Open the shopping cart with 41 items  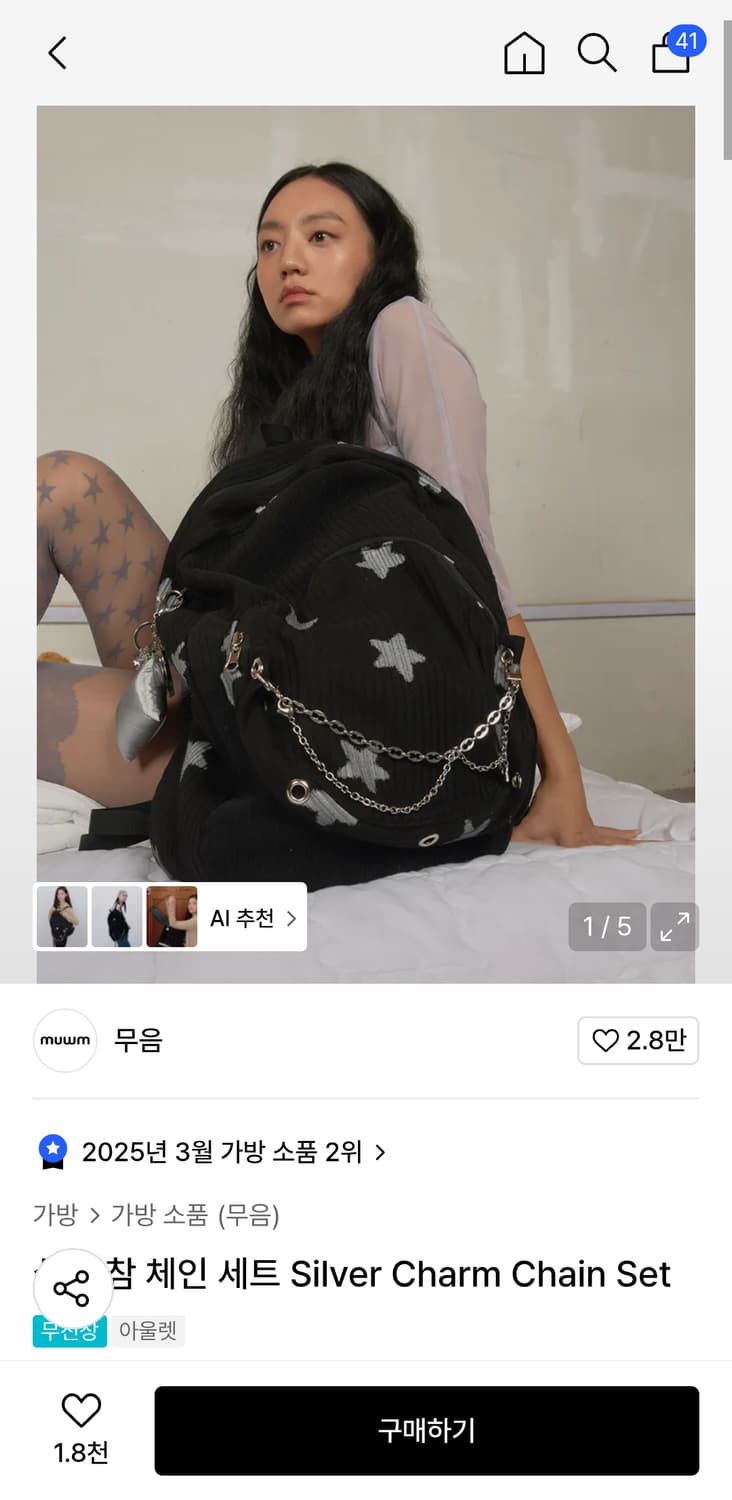[x=672, y=58]
